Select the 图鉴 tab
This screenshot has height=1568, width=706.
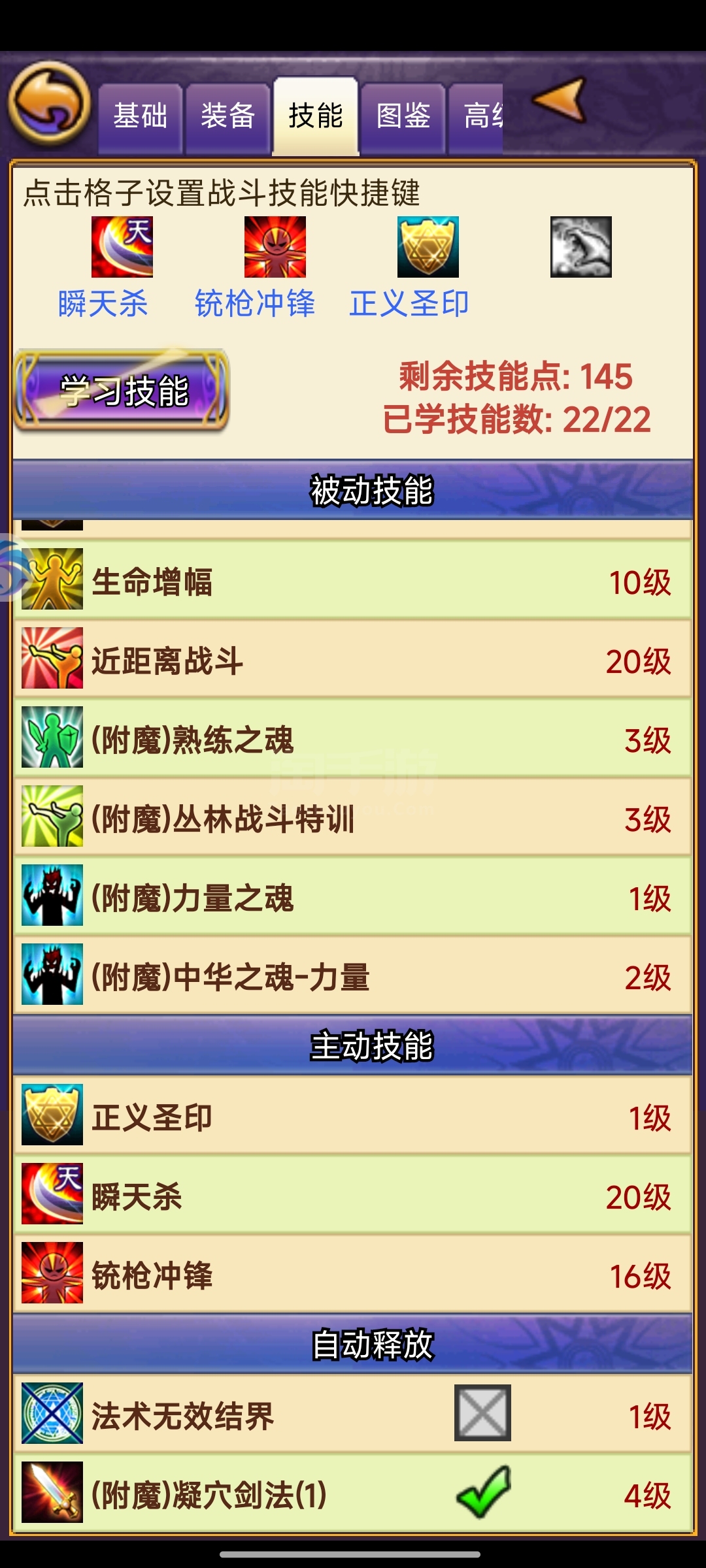(x=403, y=118)
